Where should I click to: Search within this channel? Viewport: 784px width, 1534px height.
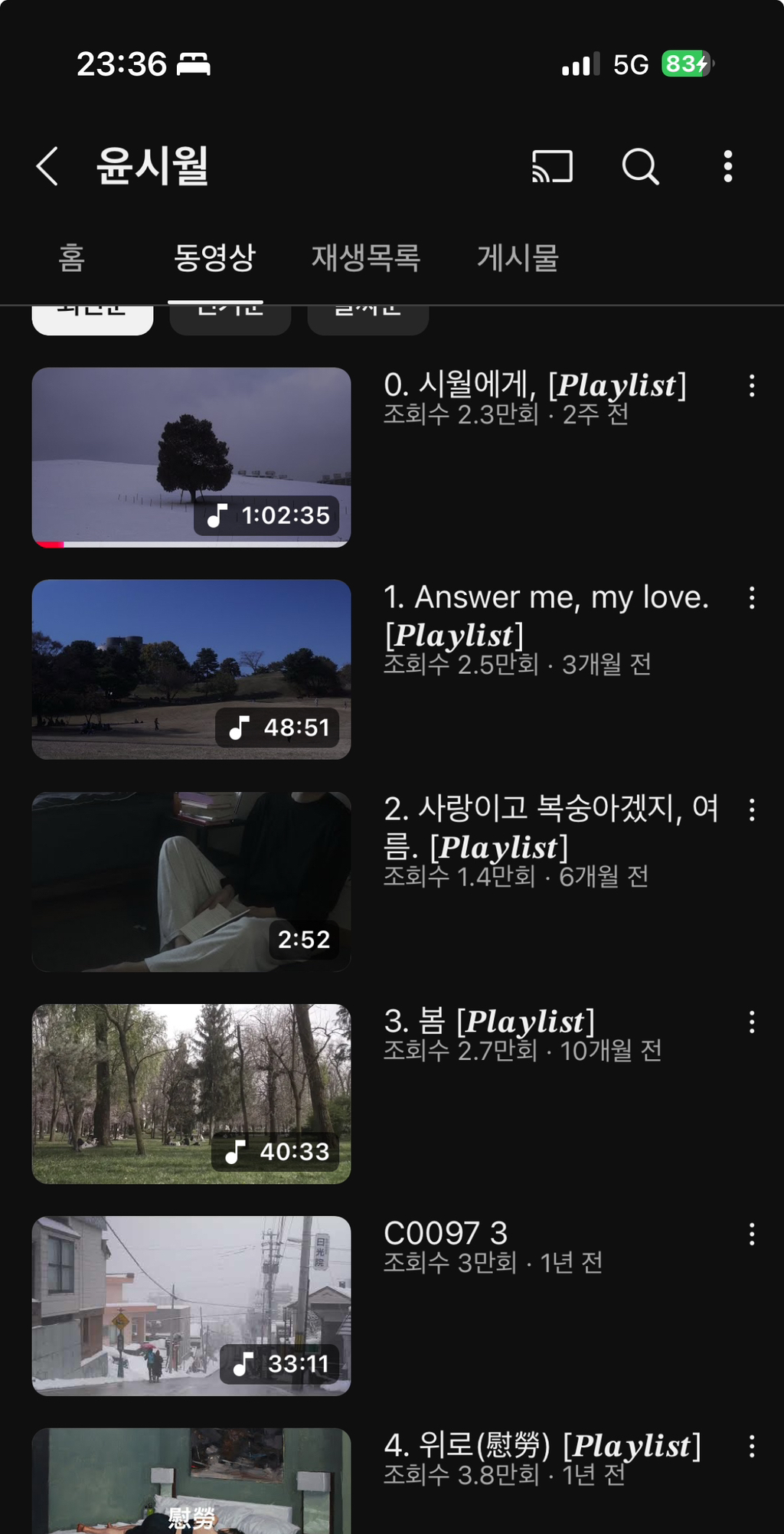640,166
